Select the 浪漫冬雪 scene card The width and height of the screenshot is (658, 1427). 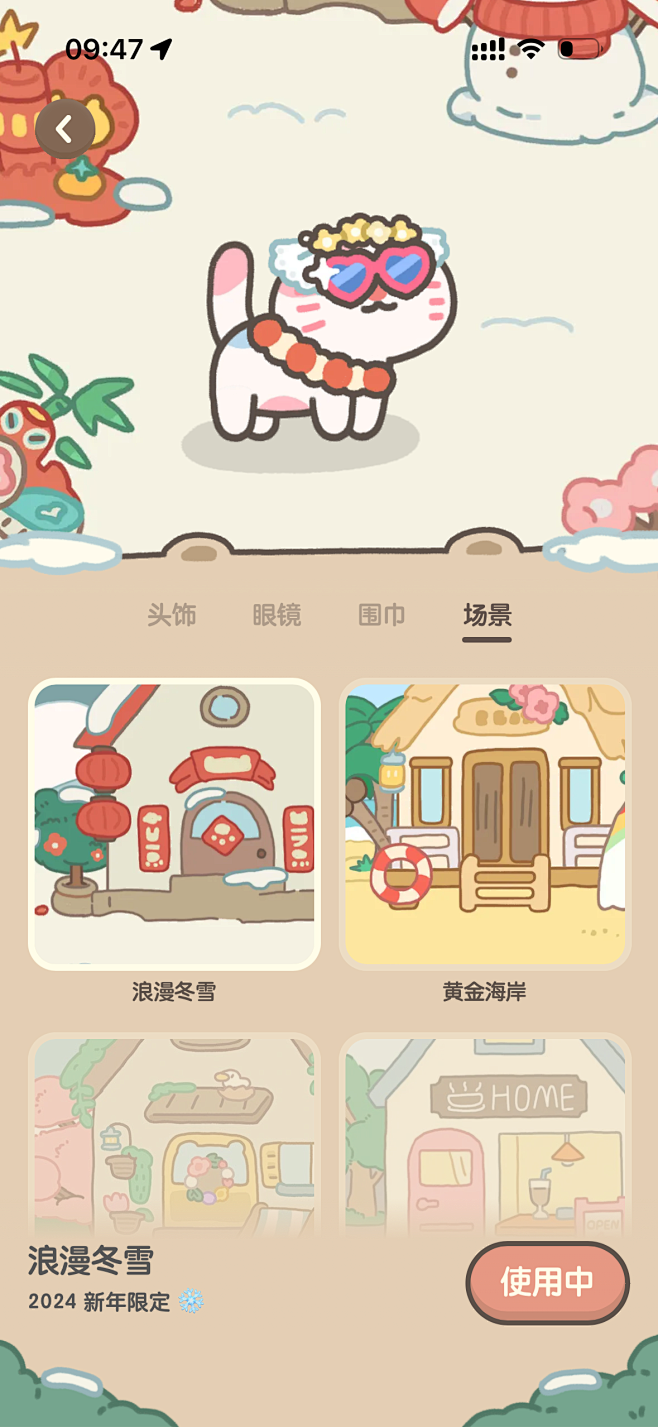(x=174, y=824)
